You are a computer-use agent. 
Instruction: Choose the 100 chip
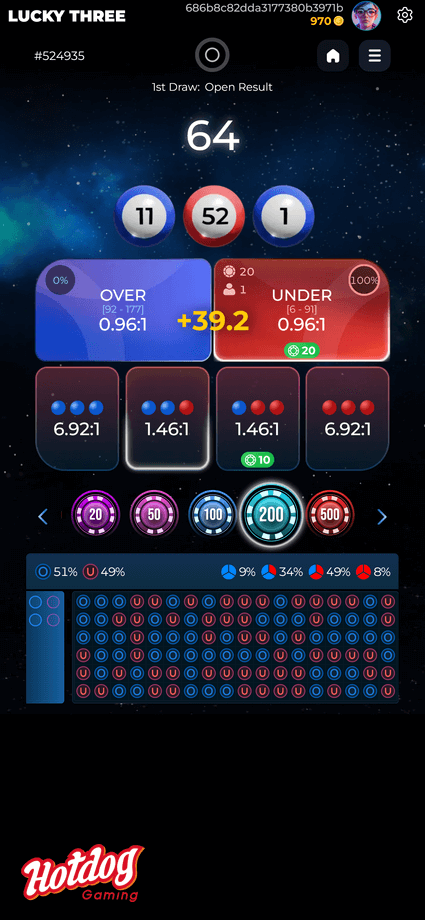(x=212, y=515)
